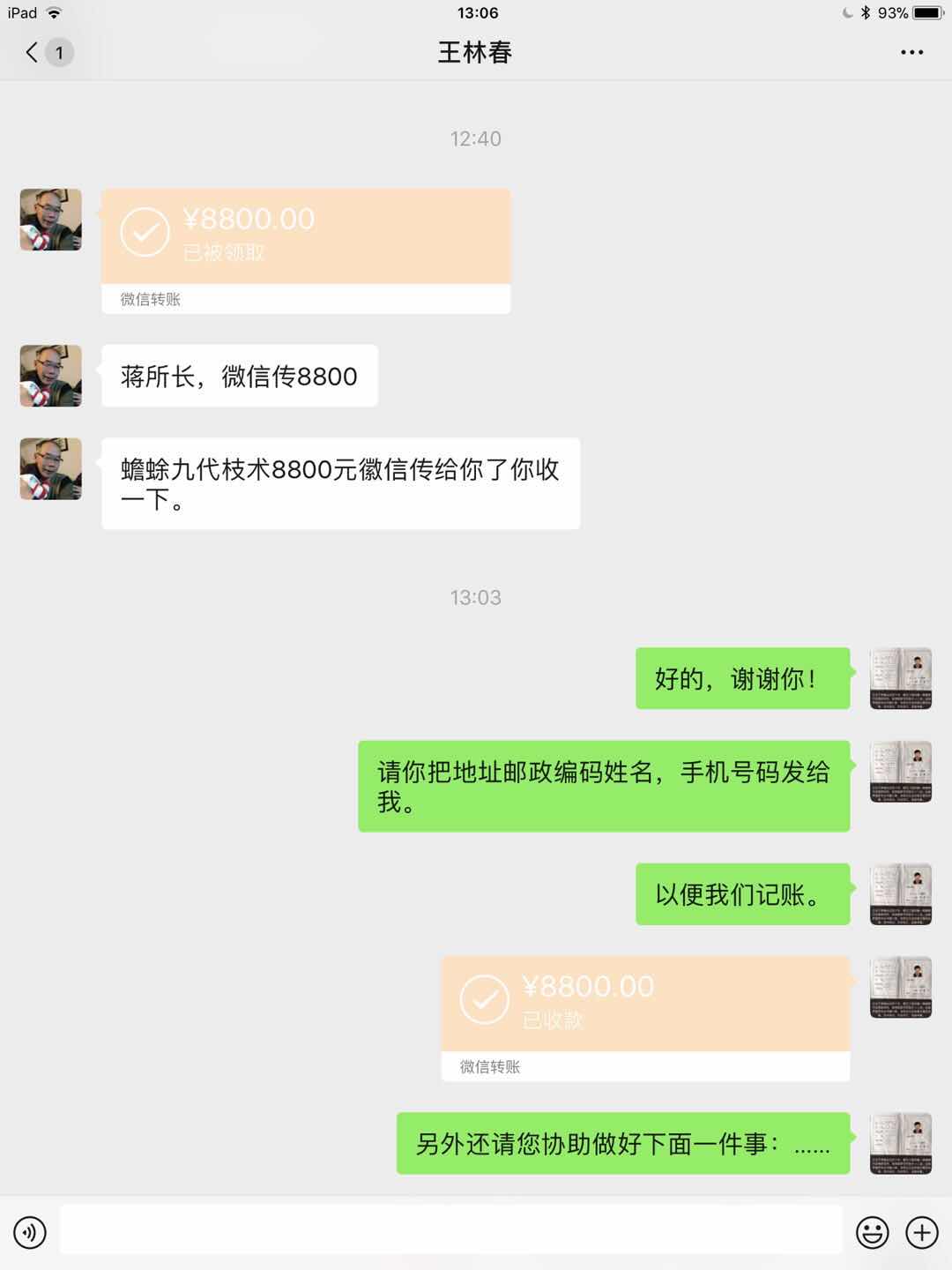
Task: Tap the contact's avatar beside 蒋所长 message
Action: click(51, 376)
